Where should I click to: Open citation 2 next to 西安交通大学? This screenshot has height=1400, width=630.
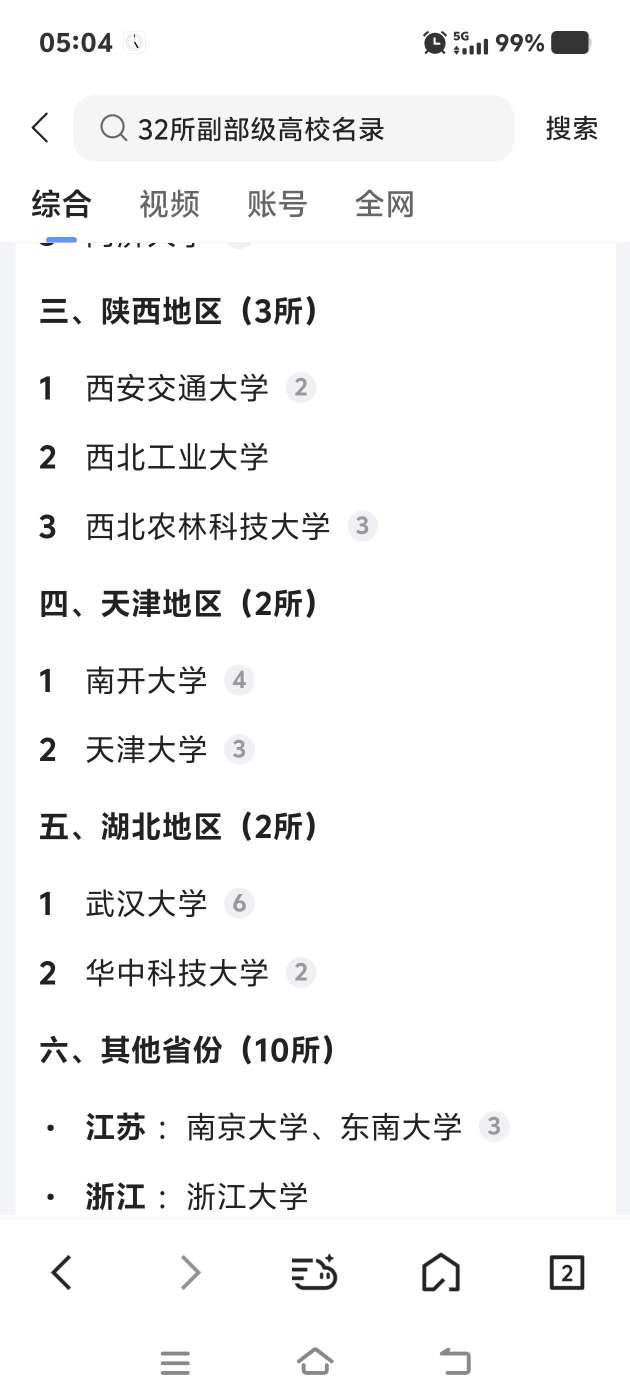click(x=300, y=387)
